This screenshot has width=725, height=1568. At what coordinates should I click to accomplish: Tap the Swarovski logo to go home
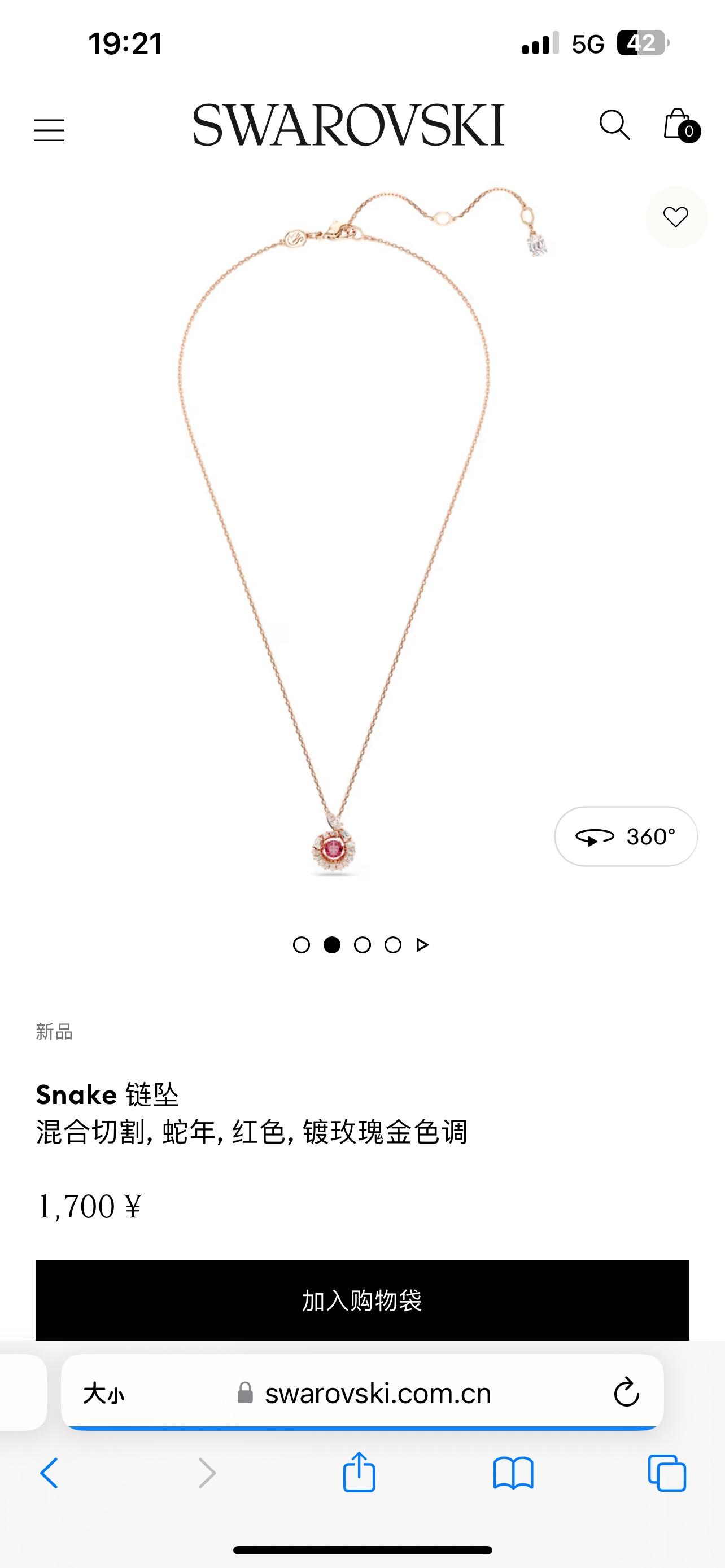click(x=348, y=125)
